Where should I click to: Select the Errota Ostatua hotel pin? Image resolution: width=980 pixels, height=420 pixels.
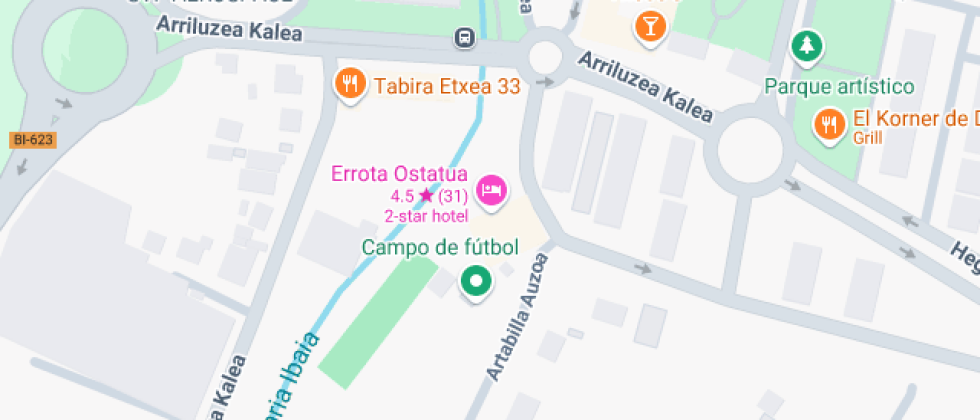(x=491, y=190)
